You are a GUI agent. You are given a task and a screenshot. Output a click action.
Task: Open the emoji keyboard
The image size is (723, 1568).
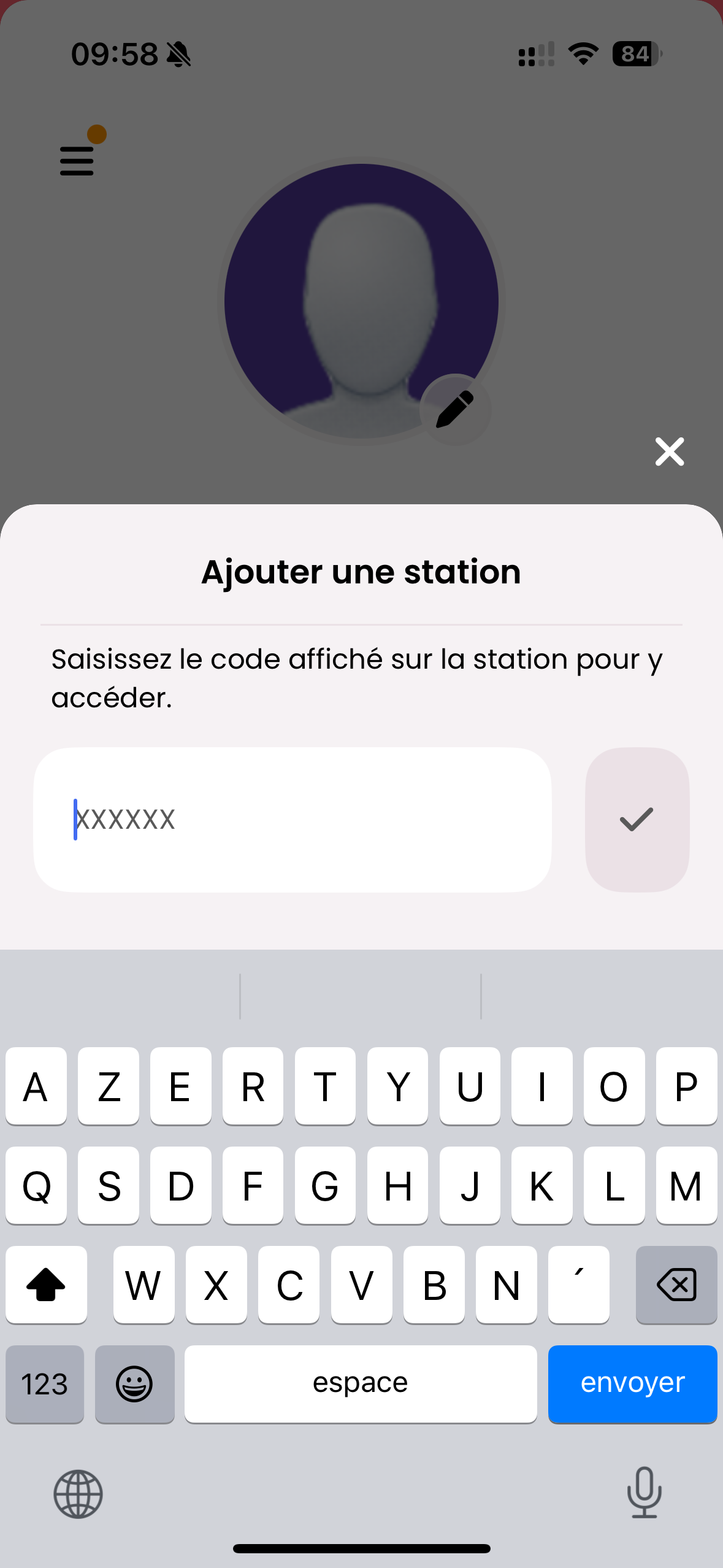tap(134, 1383)
